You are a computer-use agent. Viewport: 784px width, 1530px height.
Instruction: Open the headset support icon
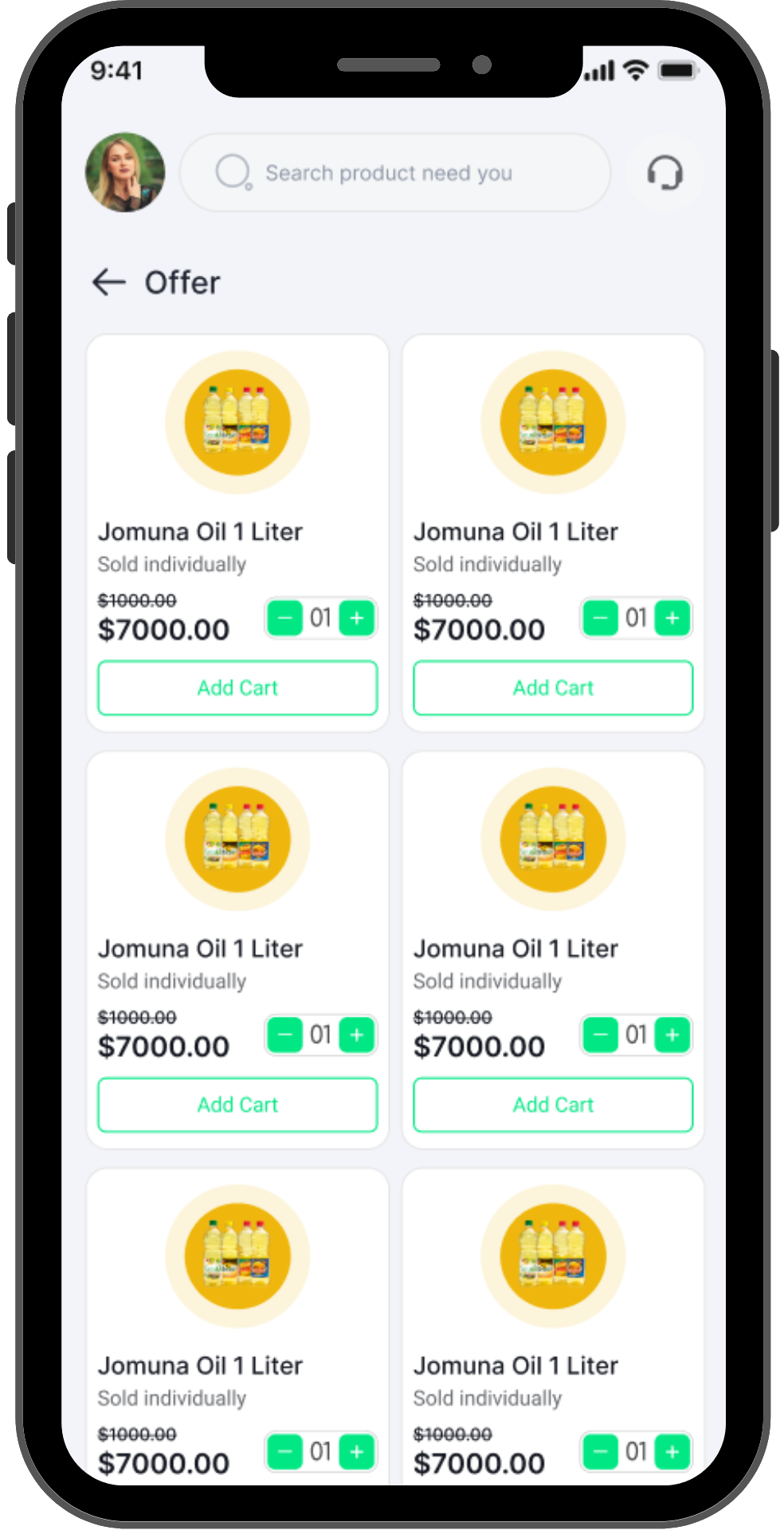pyautogui.click(x=664, y=172)
